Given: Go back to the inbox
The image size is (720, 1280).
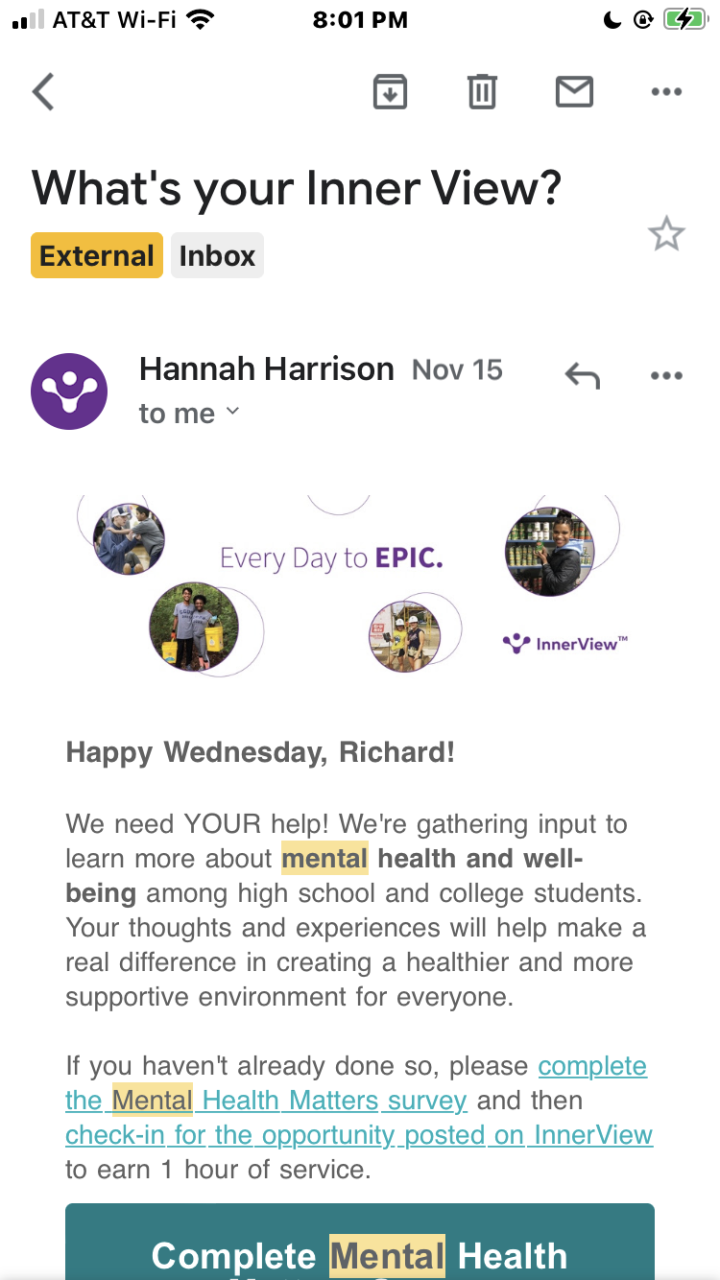Looking at the screenshot, I should [x=43, y=92].
